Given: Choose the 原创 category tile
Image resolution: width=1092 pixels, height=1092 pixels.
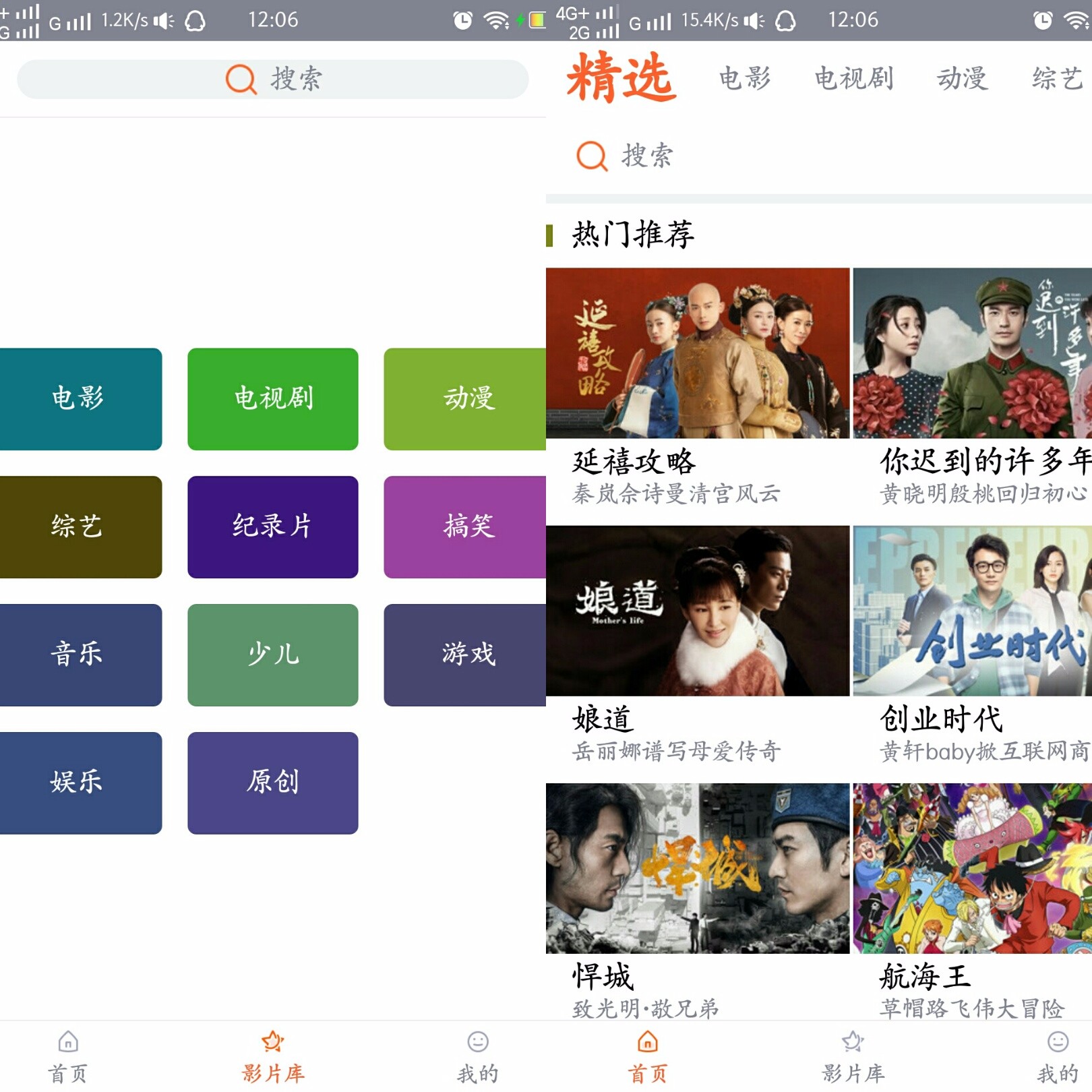Looking at the screenshot, I should pyautogui.click(x=273, y=783).
